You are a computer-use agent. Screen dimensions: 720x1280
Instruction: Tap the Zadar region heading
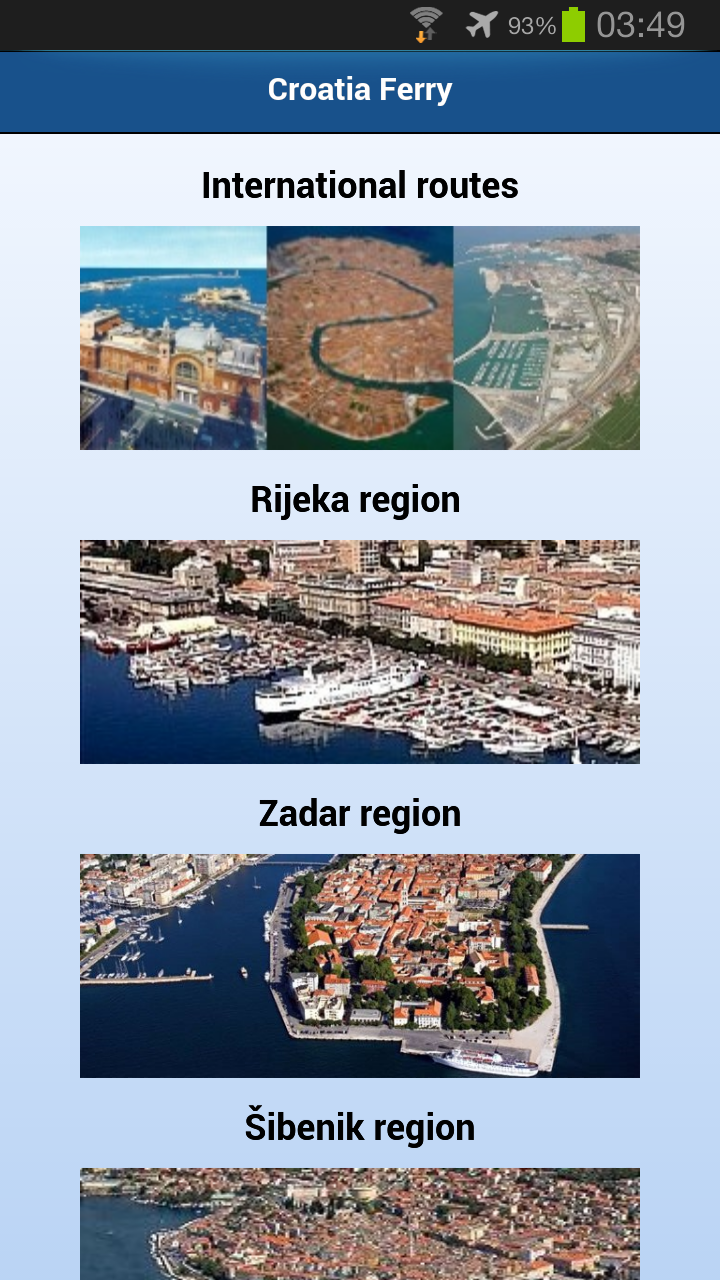(360, 812)
